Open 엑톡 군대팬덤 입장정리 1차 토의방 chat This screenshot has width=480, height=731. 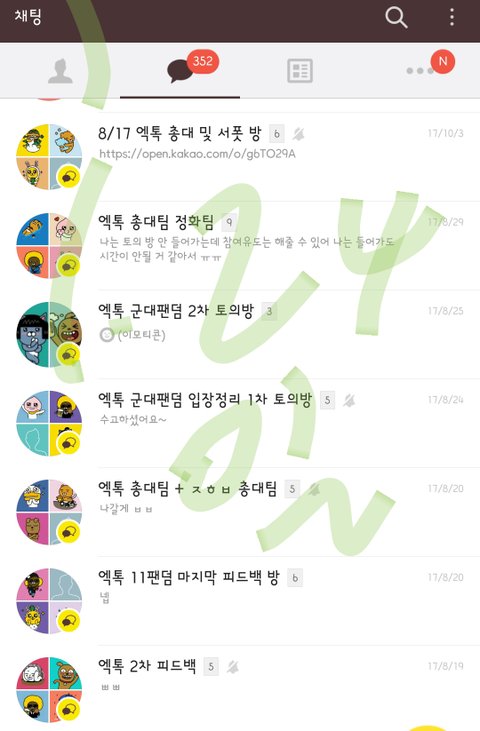pos(240,423)
